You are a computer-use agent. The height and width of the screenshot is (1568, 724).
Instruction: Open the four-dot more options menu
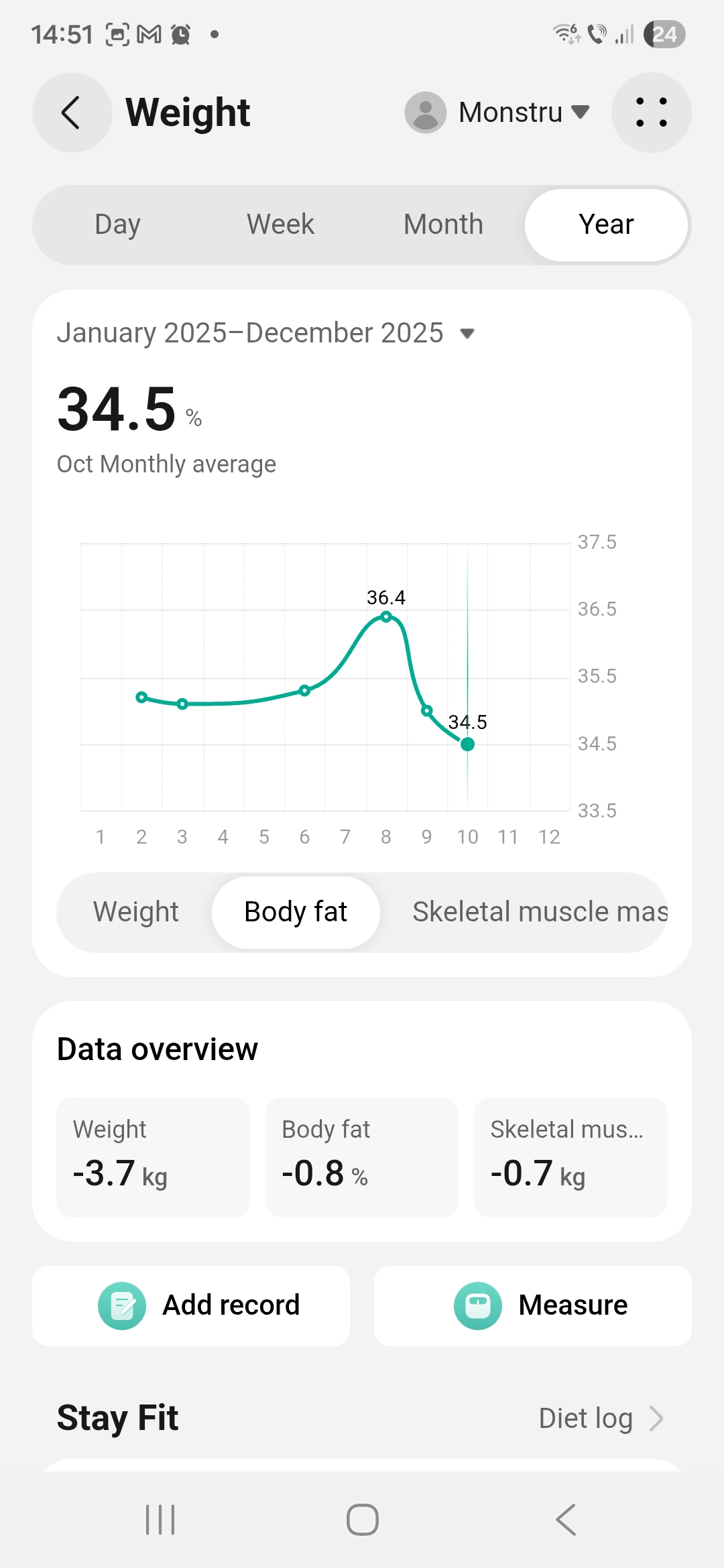click(x=651, y=113)
